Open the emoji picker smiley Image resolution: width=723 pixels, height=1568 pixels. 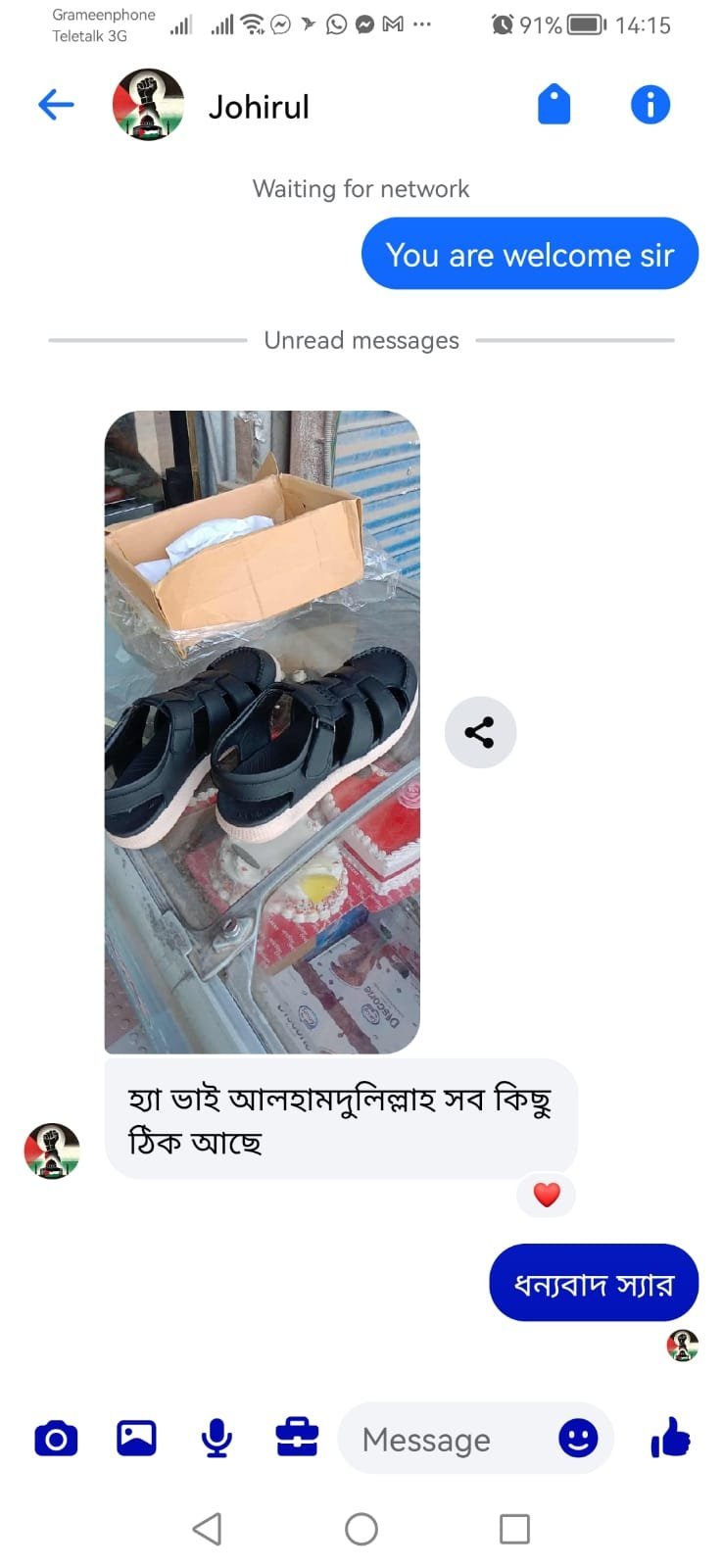click(578, 1438)
